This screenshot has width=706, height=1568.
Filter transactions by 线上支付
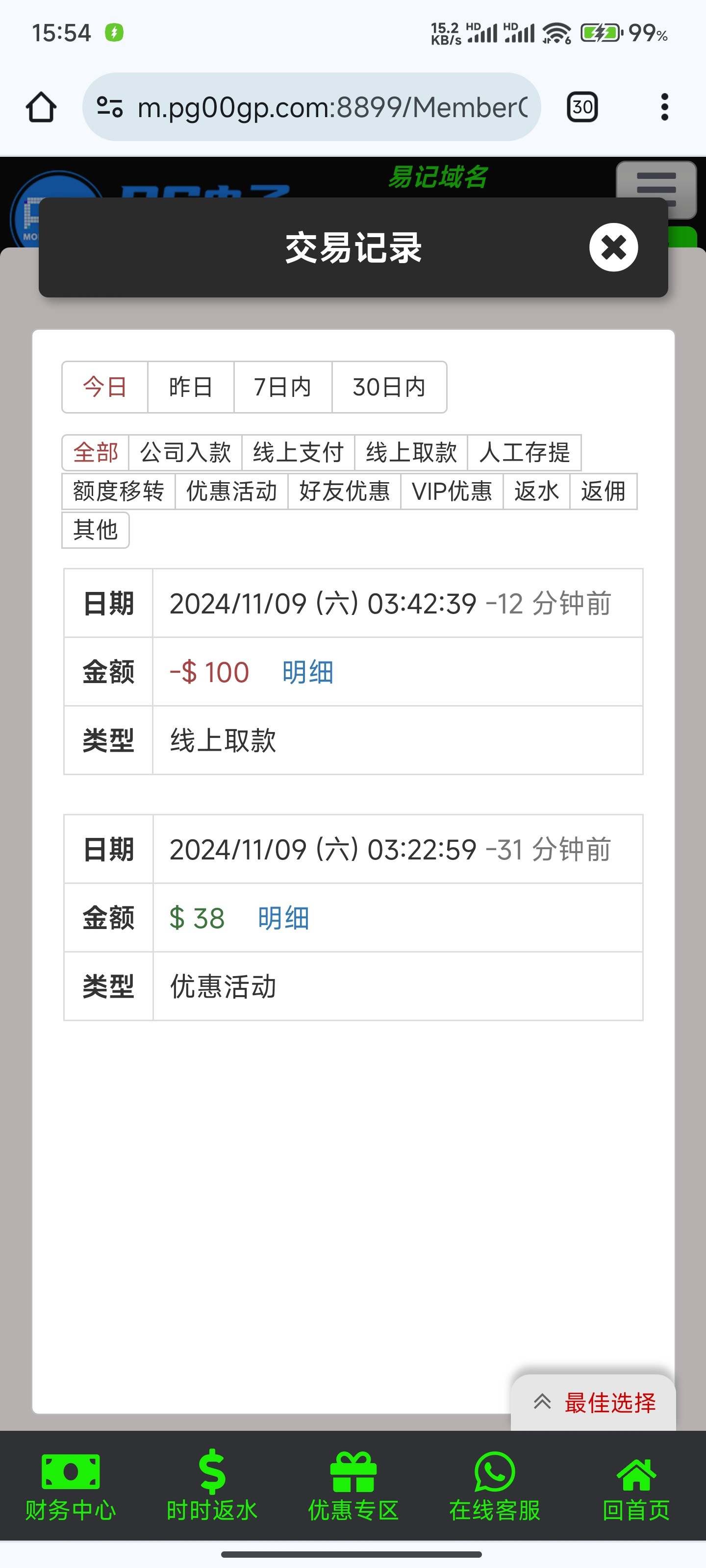(298, 452)
